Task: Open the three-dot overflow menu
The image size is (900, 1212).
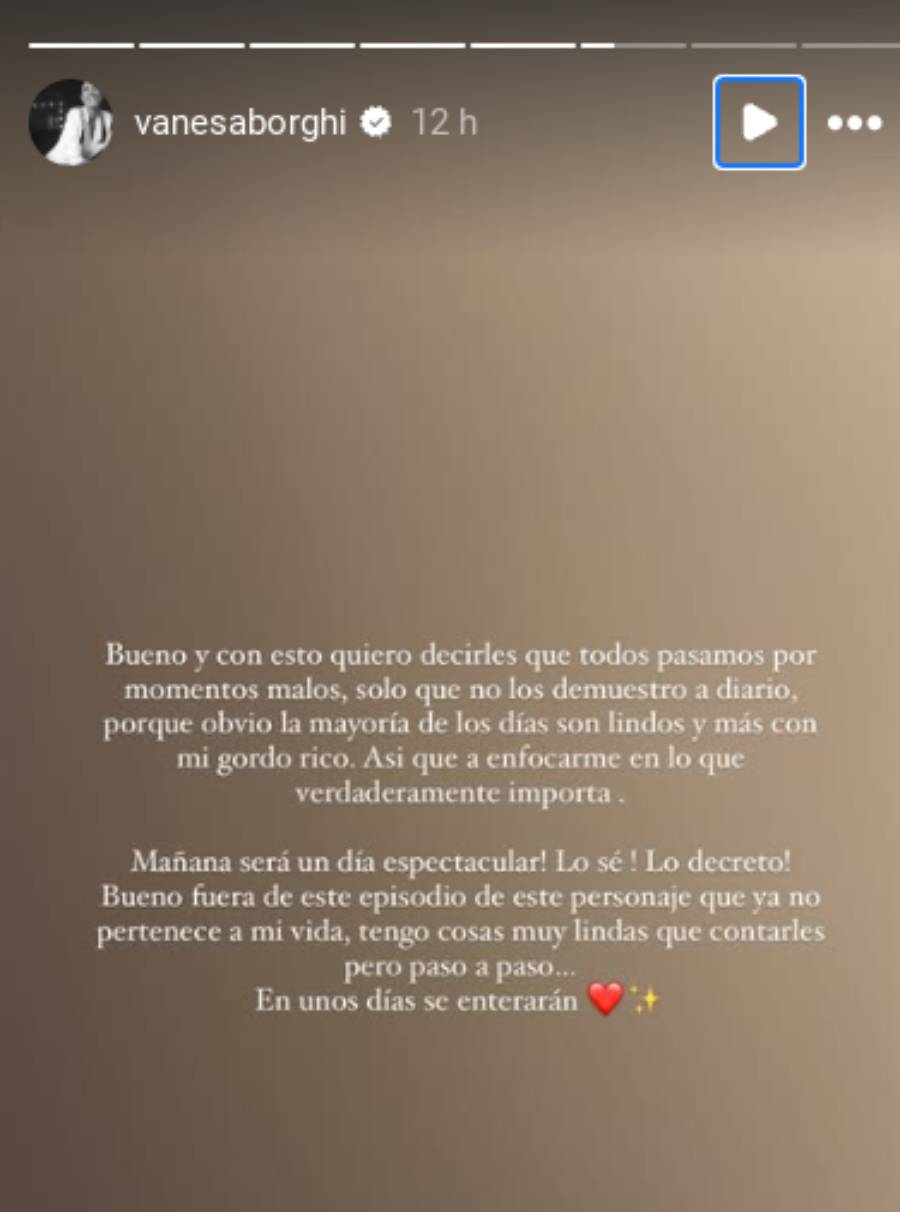Action: pos(854,123)
